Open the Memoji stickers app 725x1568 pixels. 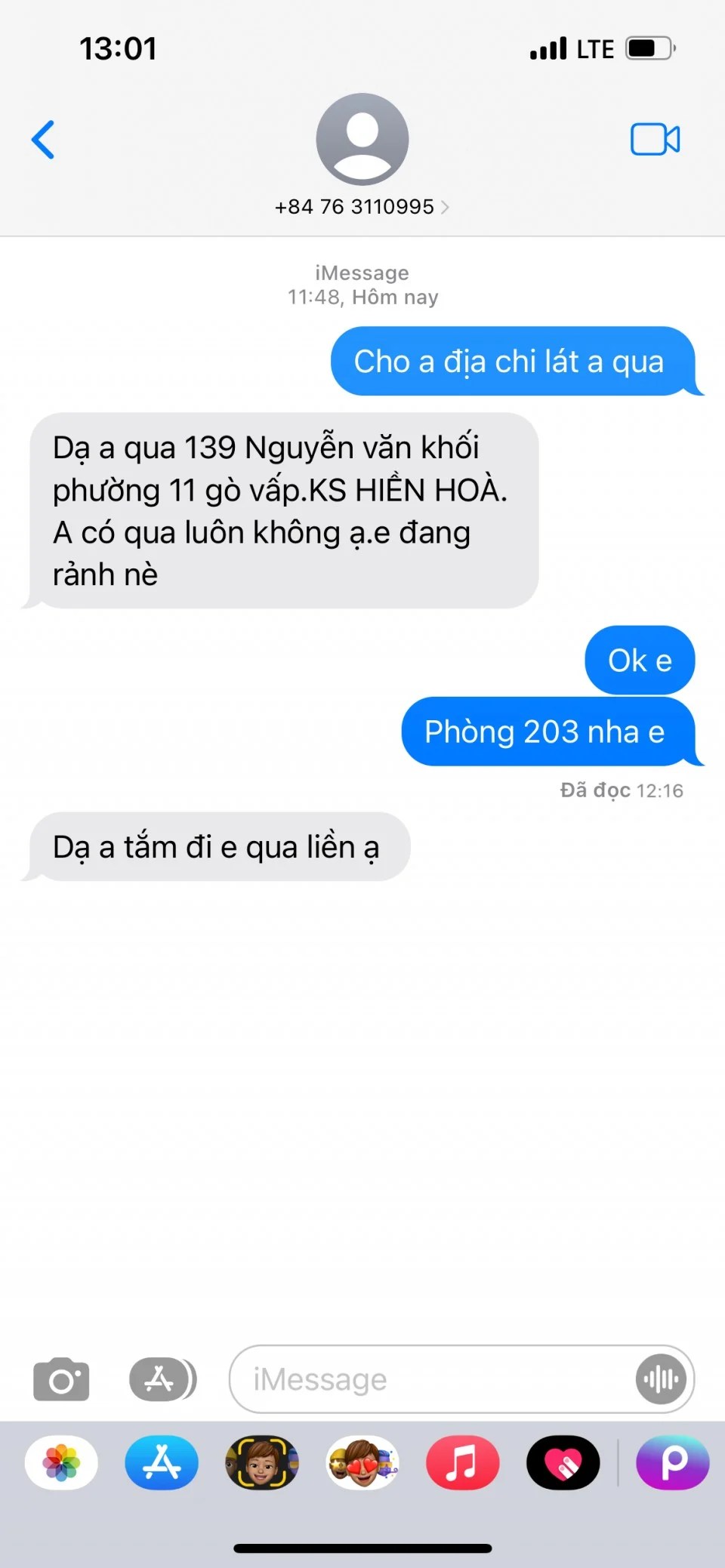click(x=362, y=1462)
